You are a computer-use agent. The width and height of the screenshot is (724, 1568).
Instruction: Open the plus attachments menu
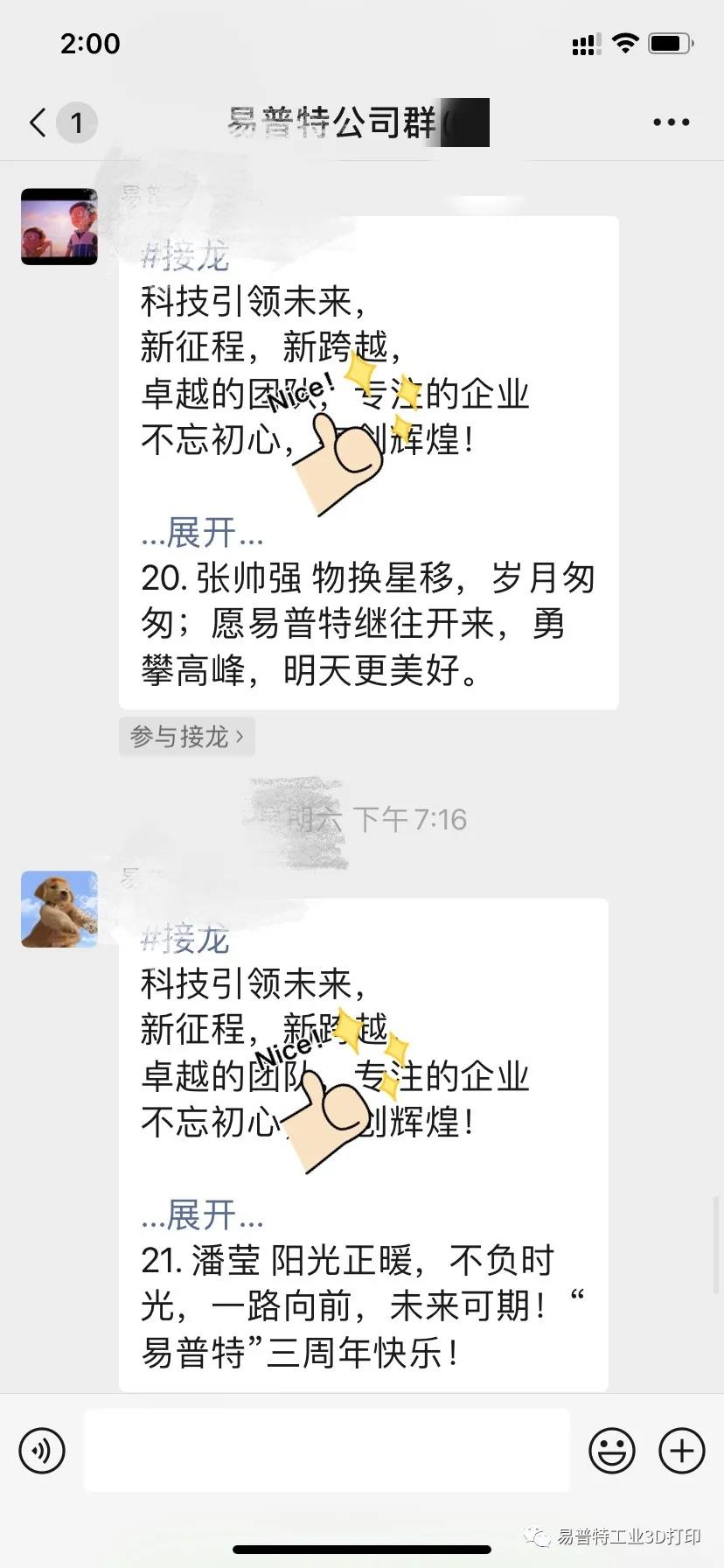pyautogui.click(x=681, y=1451)
